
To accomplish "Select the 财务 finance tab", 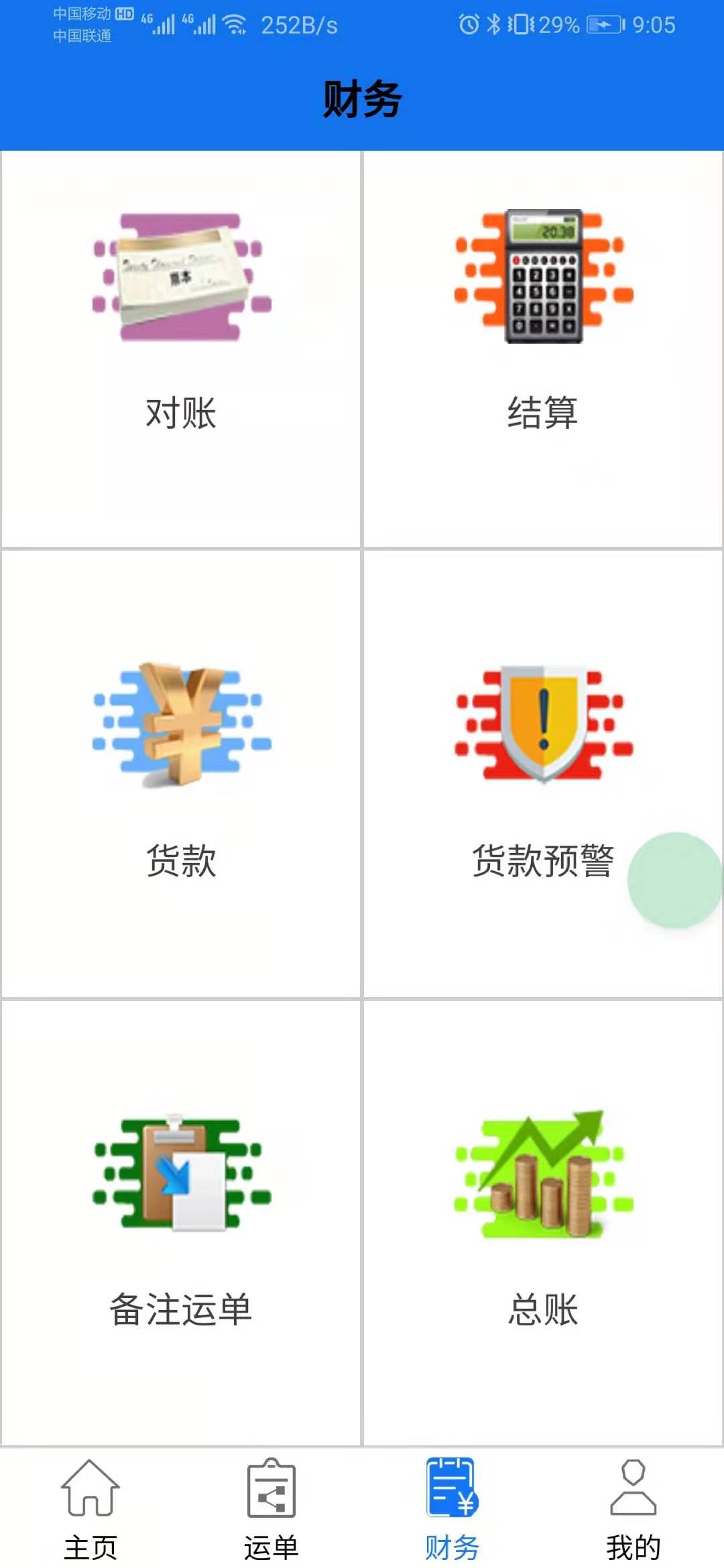I will 452,1508.
